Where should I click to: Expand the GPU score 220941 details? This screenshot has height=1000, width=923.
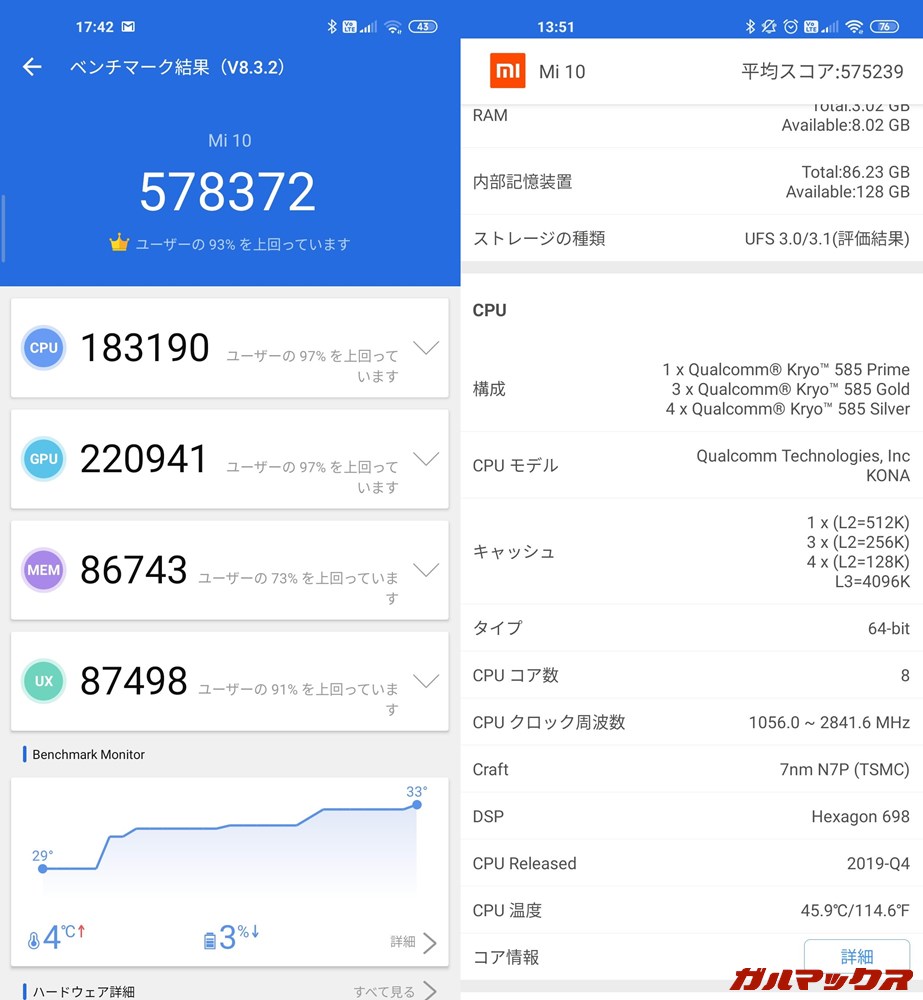(x=426, y=459)
